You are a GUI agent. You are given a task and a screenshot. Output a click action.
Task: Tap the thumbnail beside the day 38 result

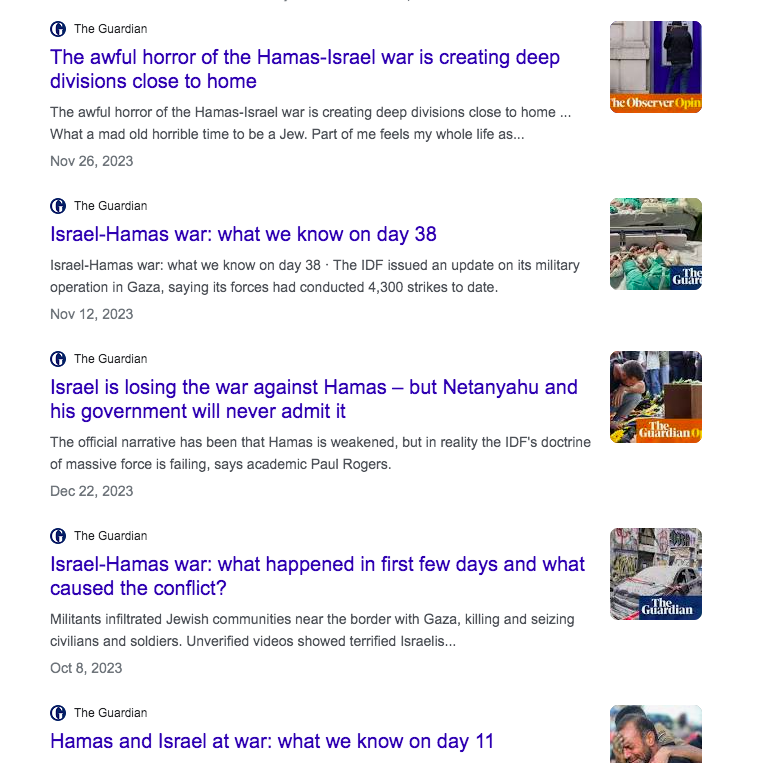click(x=656, y=244)
